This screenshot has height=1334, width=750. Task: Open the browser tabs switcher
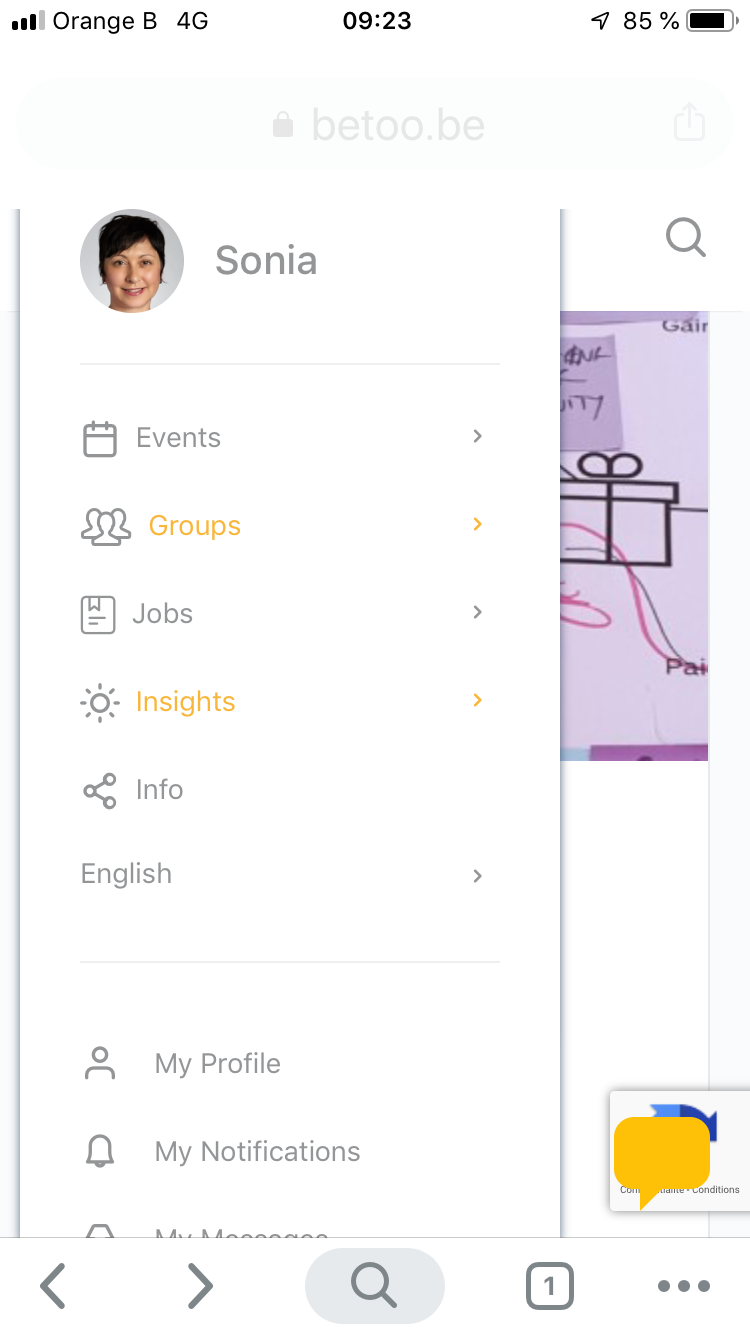click(549, 1286)
